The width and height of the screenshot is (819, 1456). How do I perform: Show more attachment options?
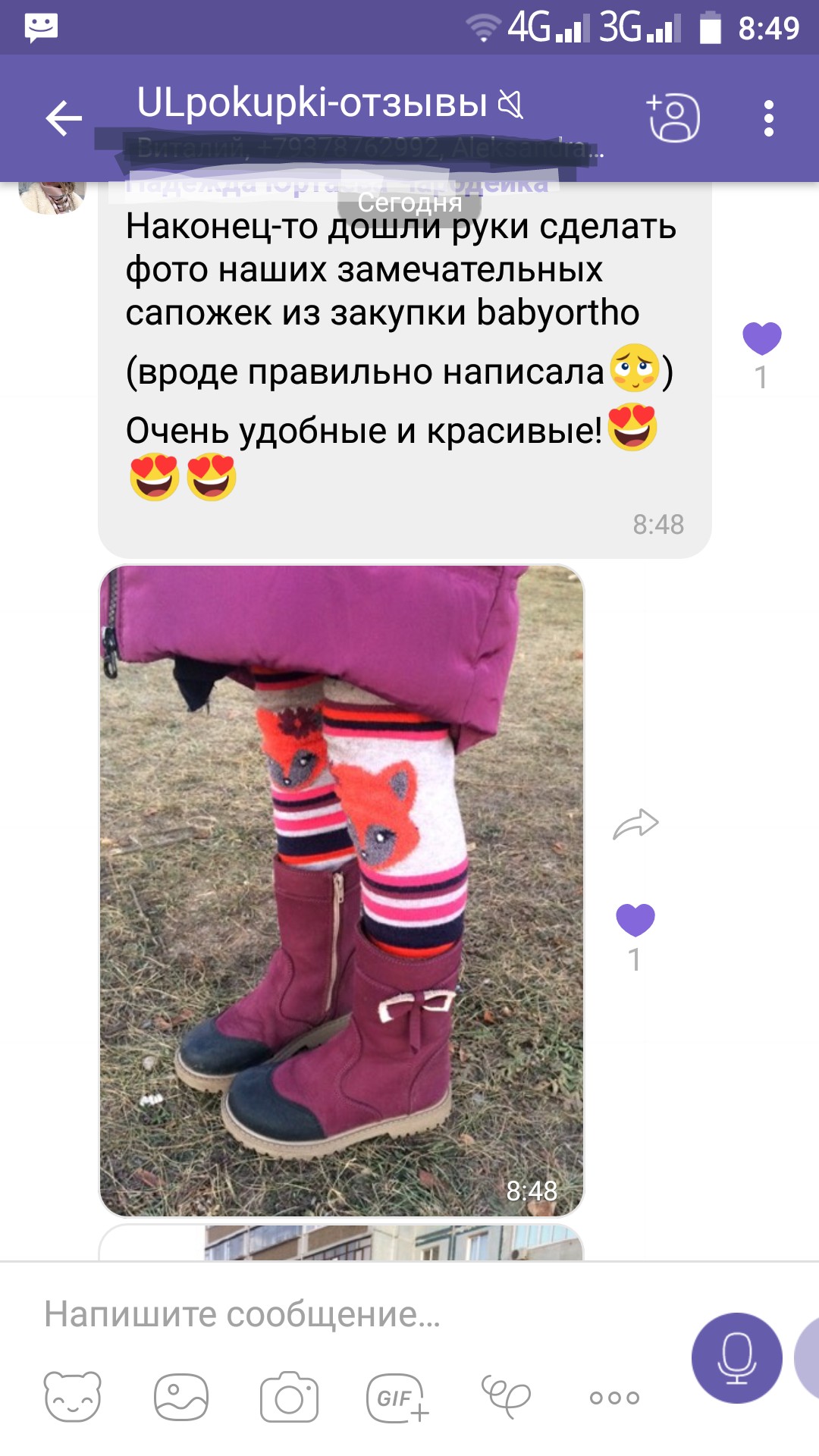click(x=614, y=1397)
